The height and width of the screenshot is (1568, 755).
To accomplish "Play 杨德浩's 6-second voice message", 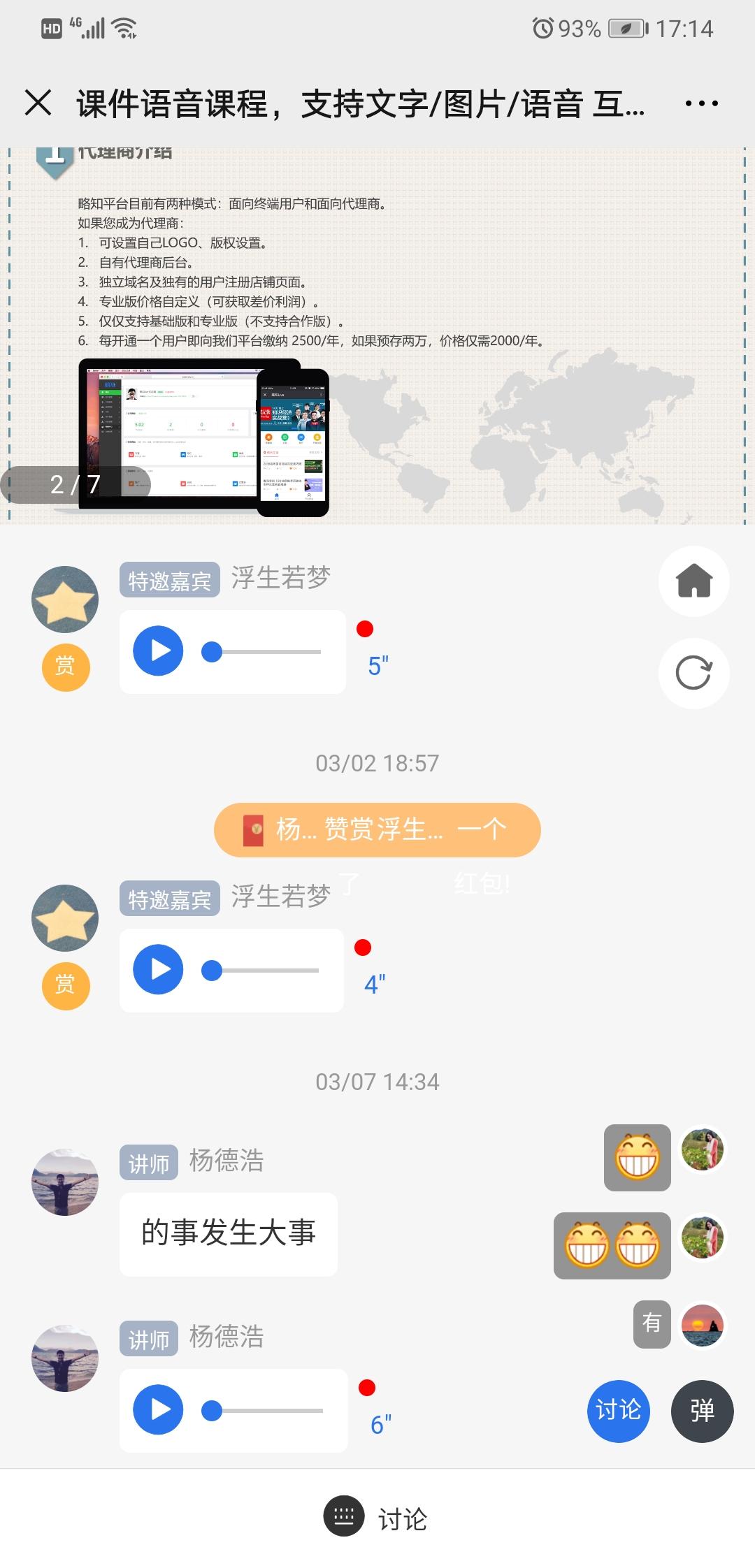I will tap(158, 1410).
